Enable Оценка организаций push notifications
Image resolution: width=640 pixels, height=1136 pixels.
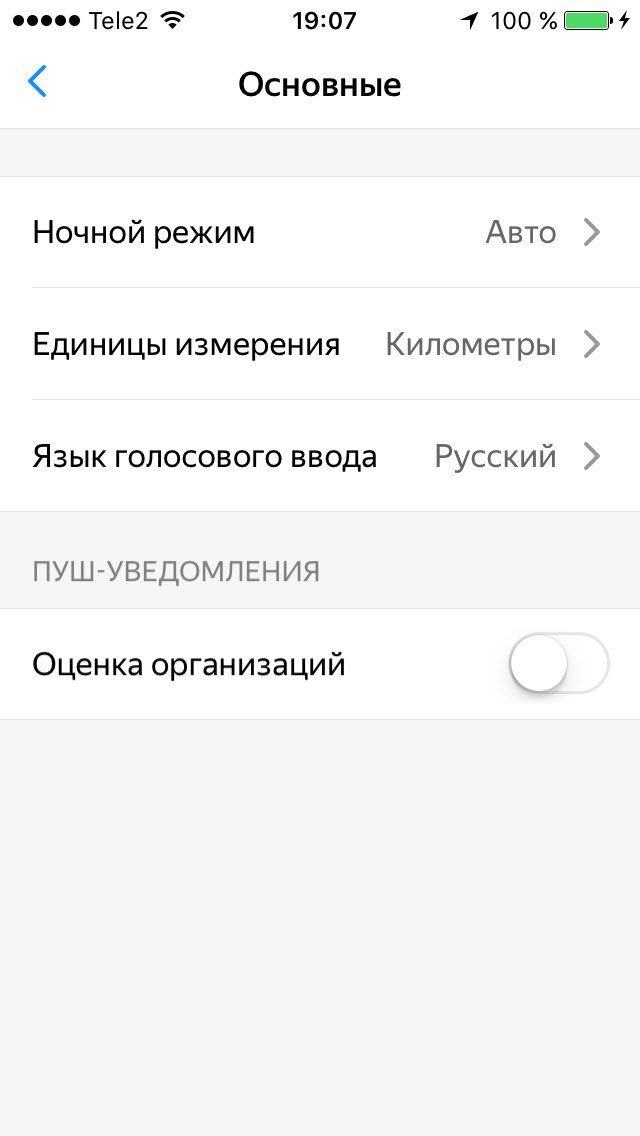(x=559, y=664)
